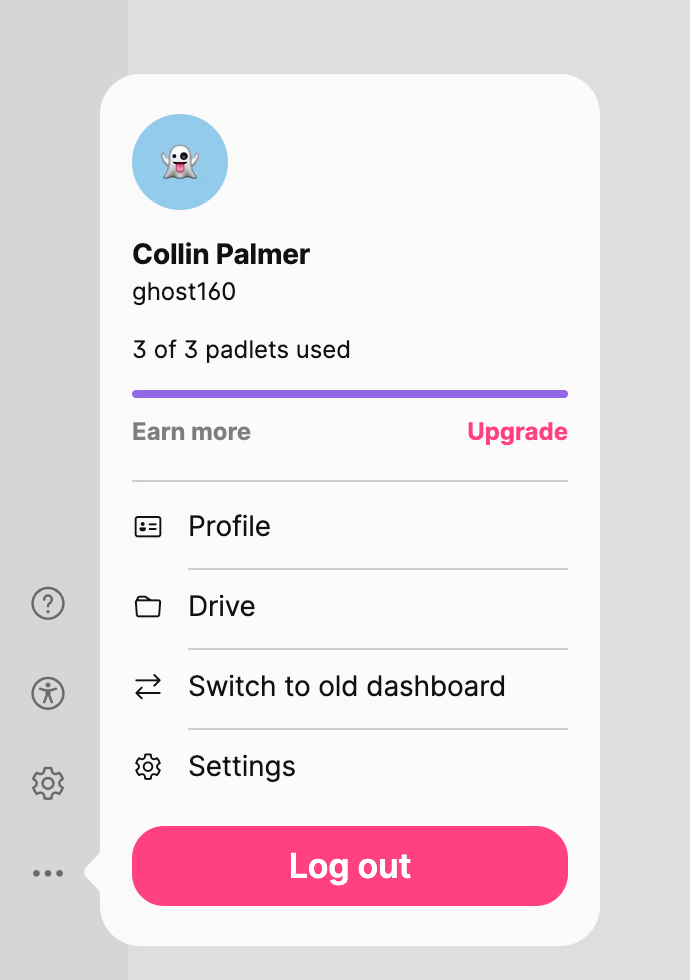The height and width of the screenshot is (980, 690).
Task: Open the accessibility options icon
Action: point(48,693)
